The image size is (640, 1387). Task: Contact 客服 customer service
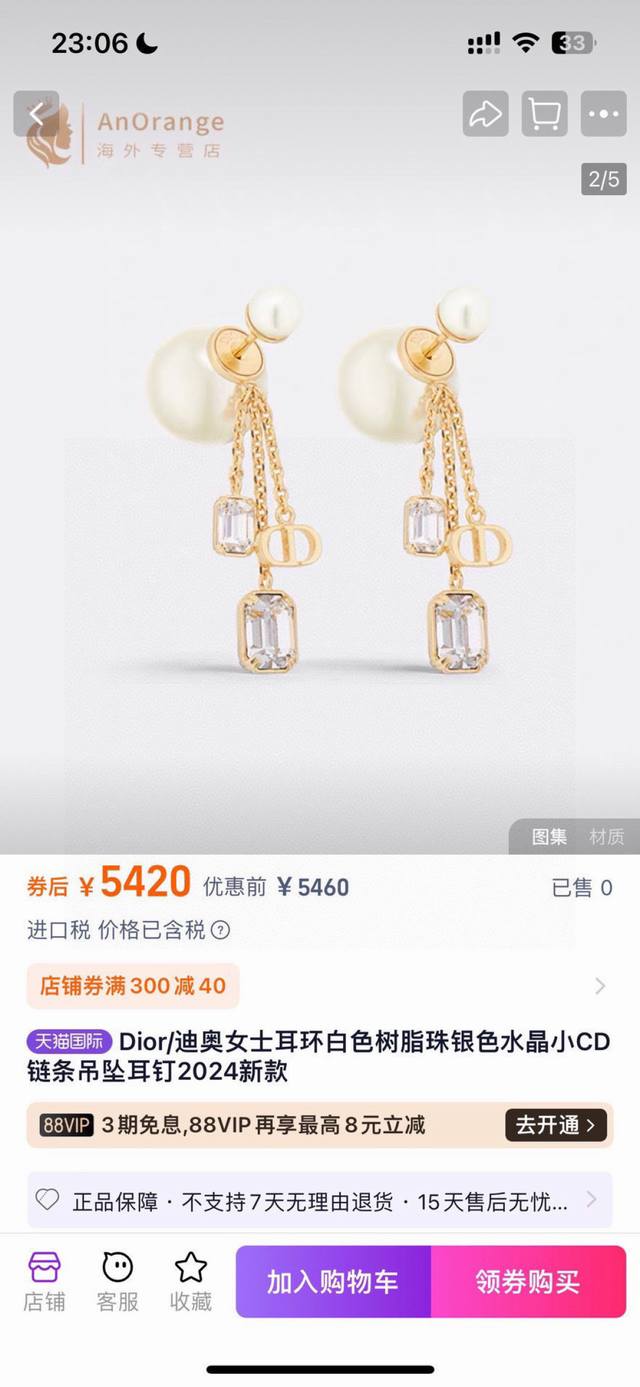(x=117, y=1281)
